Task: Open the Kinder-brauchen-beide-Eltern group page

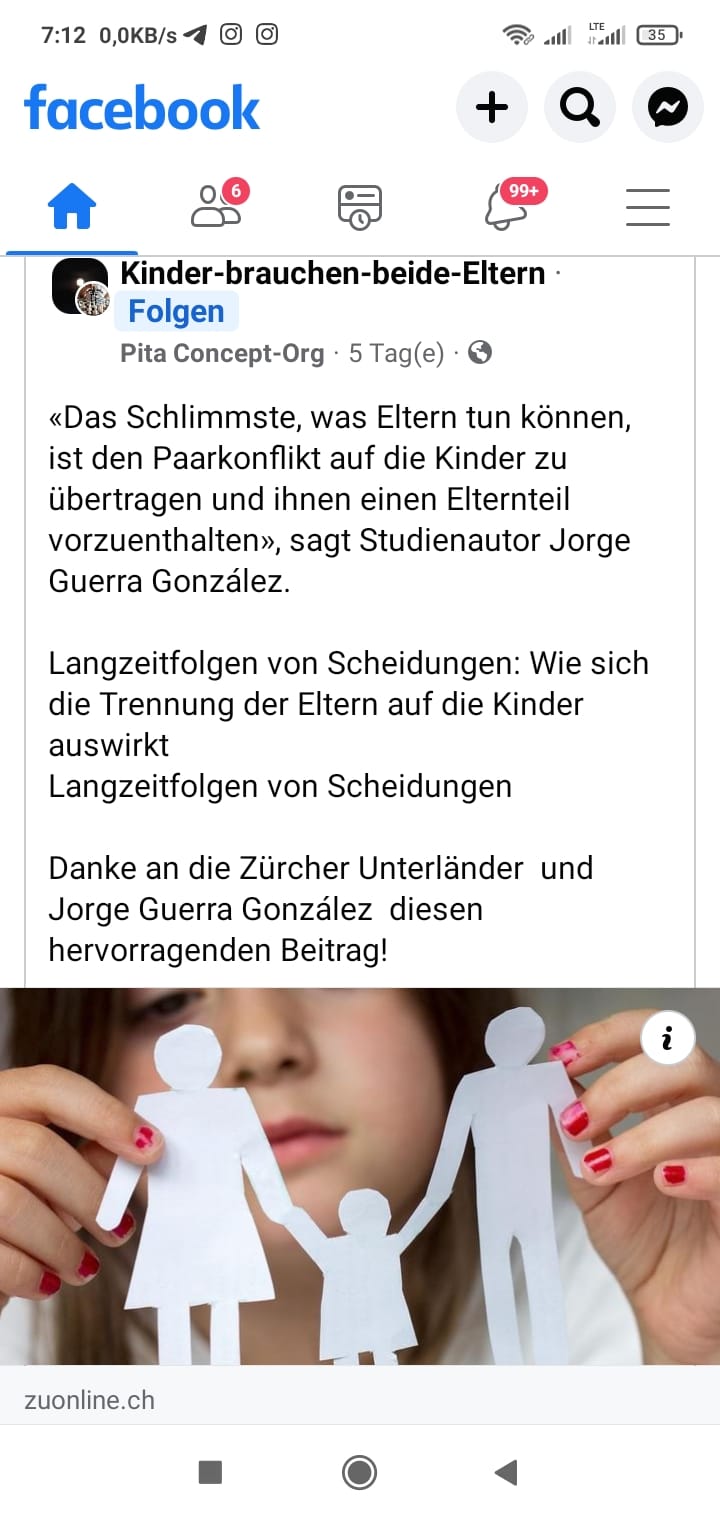Action: tap(333, 272)
